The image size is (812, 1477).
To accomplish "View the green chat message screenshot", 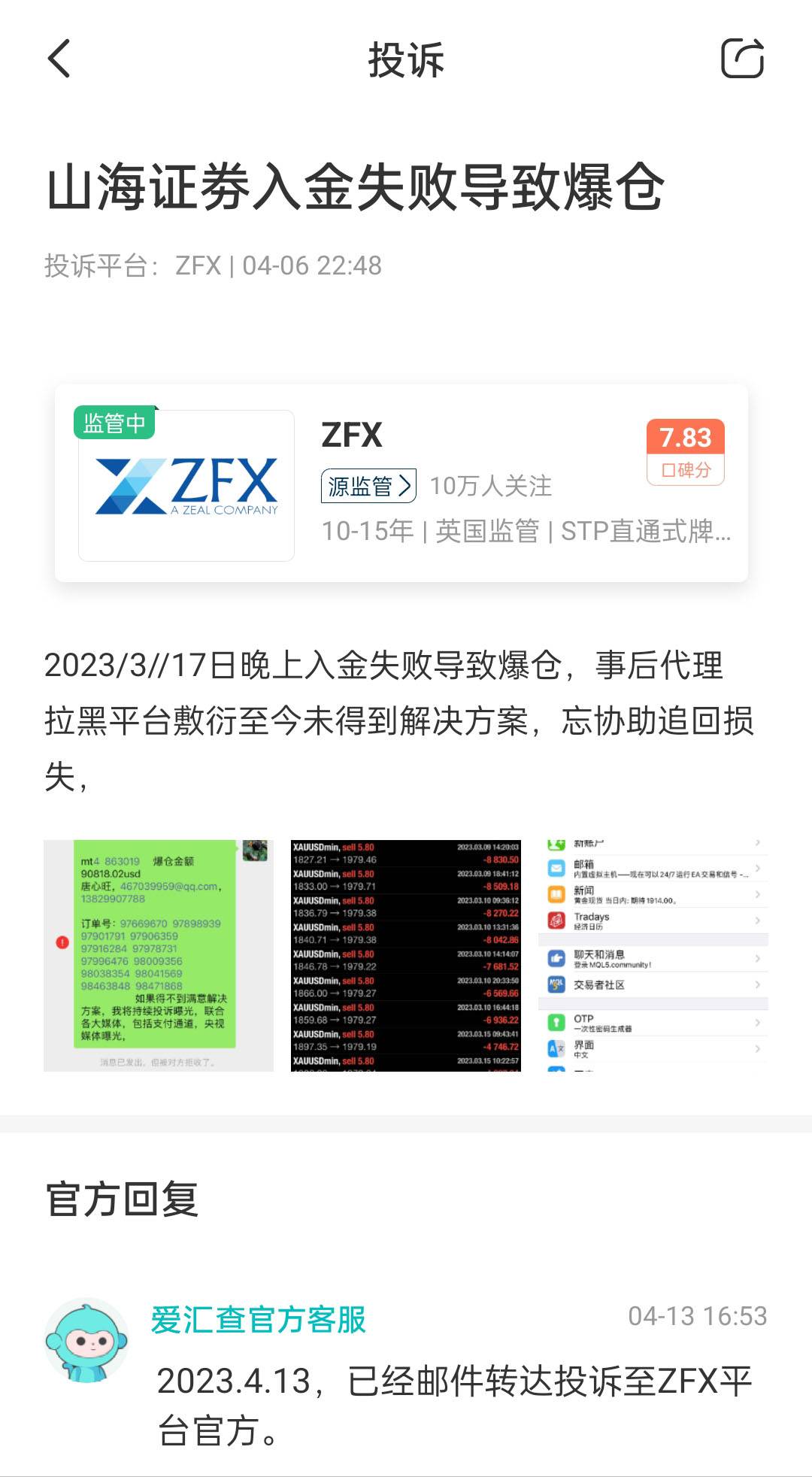I will [x=159, y=955].
